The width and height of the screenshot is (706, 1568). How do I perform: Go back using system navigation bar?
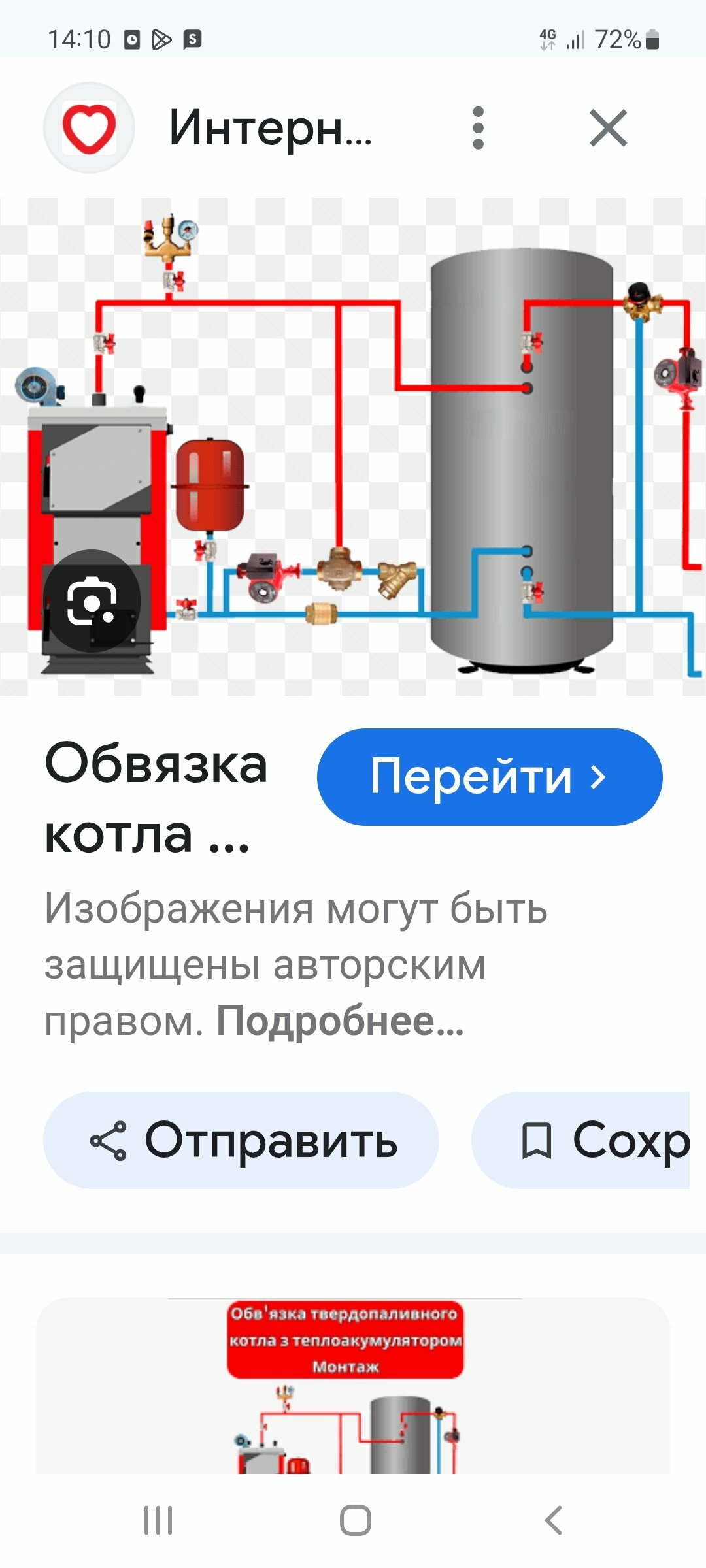click(x=553, y=1520)
